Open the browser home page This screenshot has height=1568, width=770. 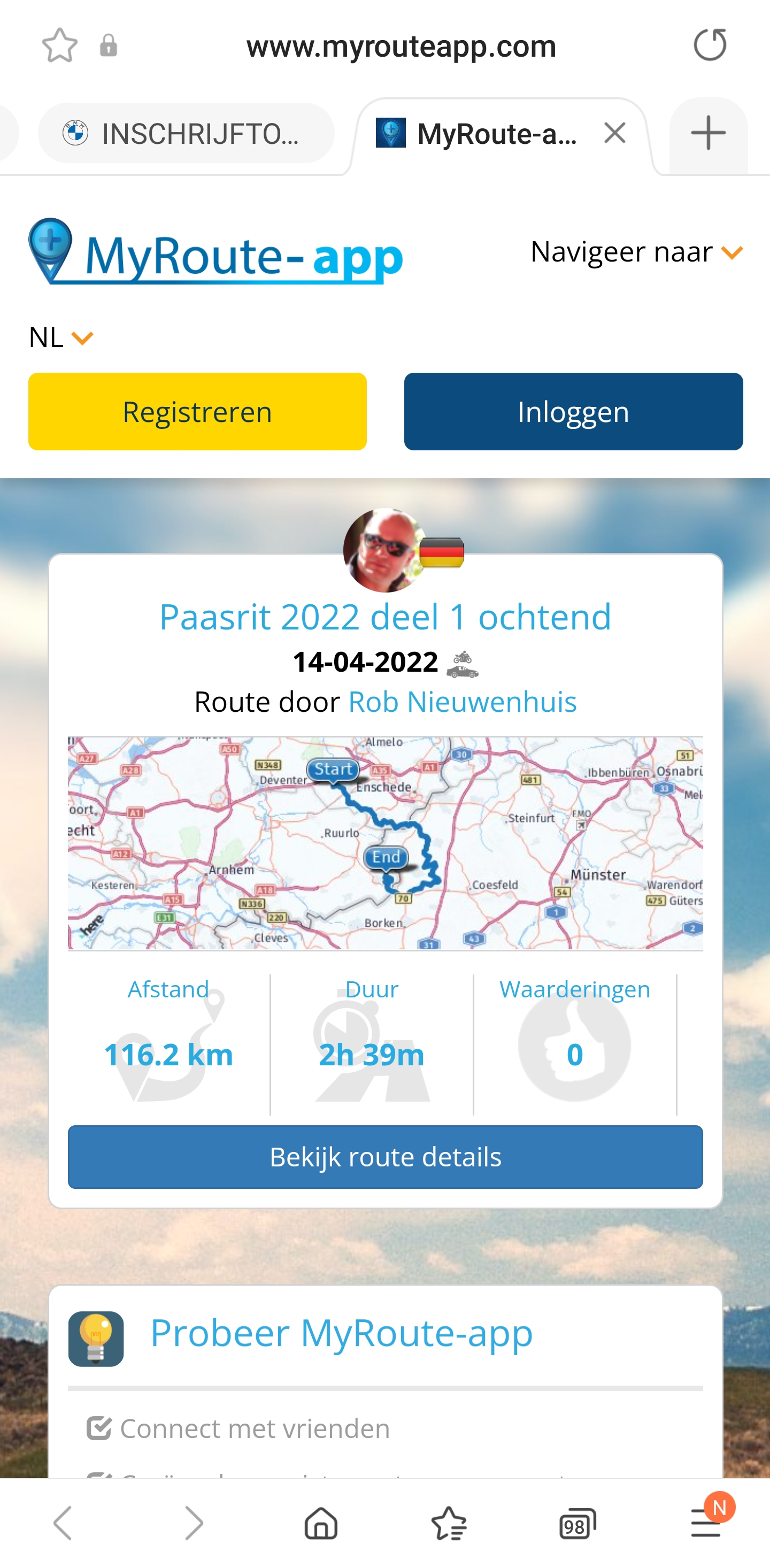[321, 1523]
